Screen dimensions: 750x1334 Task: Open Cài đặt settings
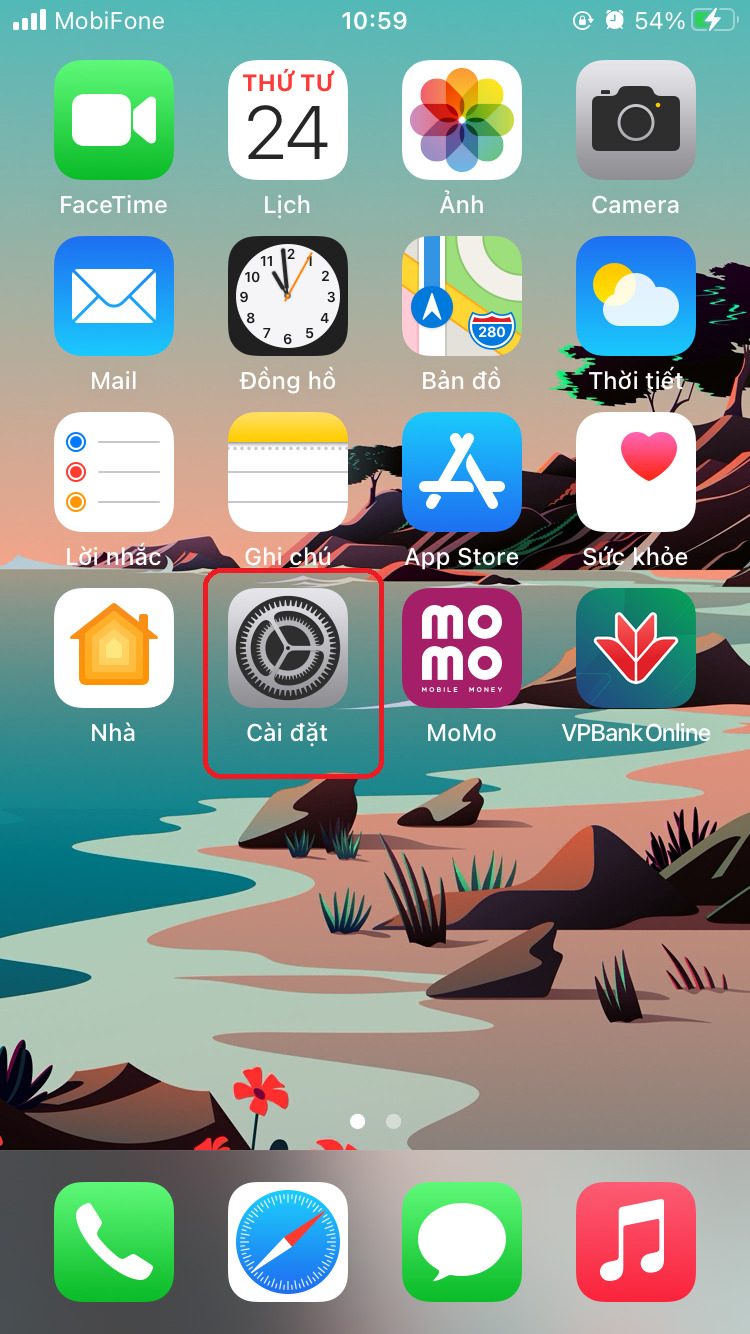(x=288, y=648)
